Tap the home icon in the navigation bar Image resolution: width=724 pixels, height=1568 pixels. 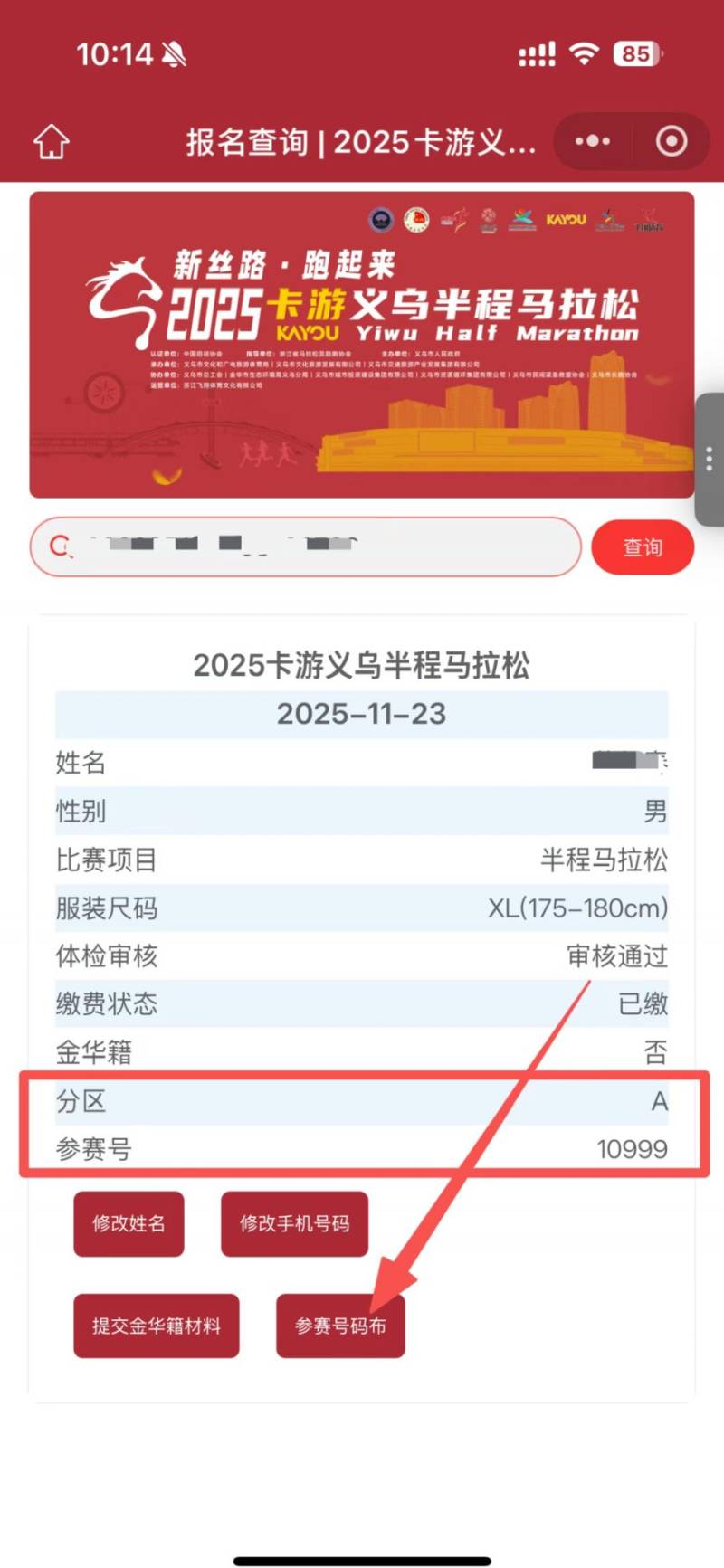[x=51, y=142]
